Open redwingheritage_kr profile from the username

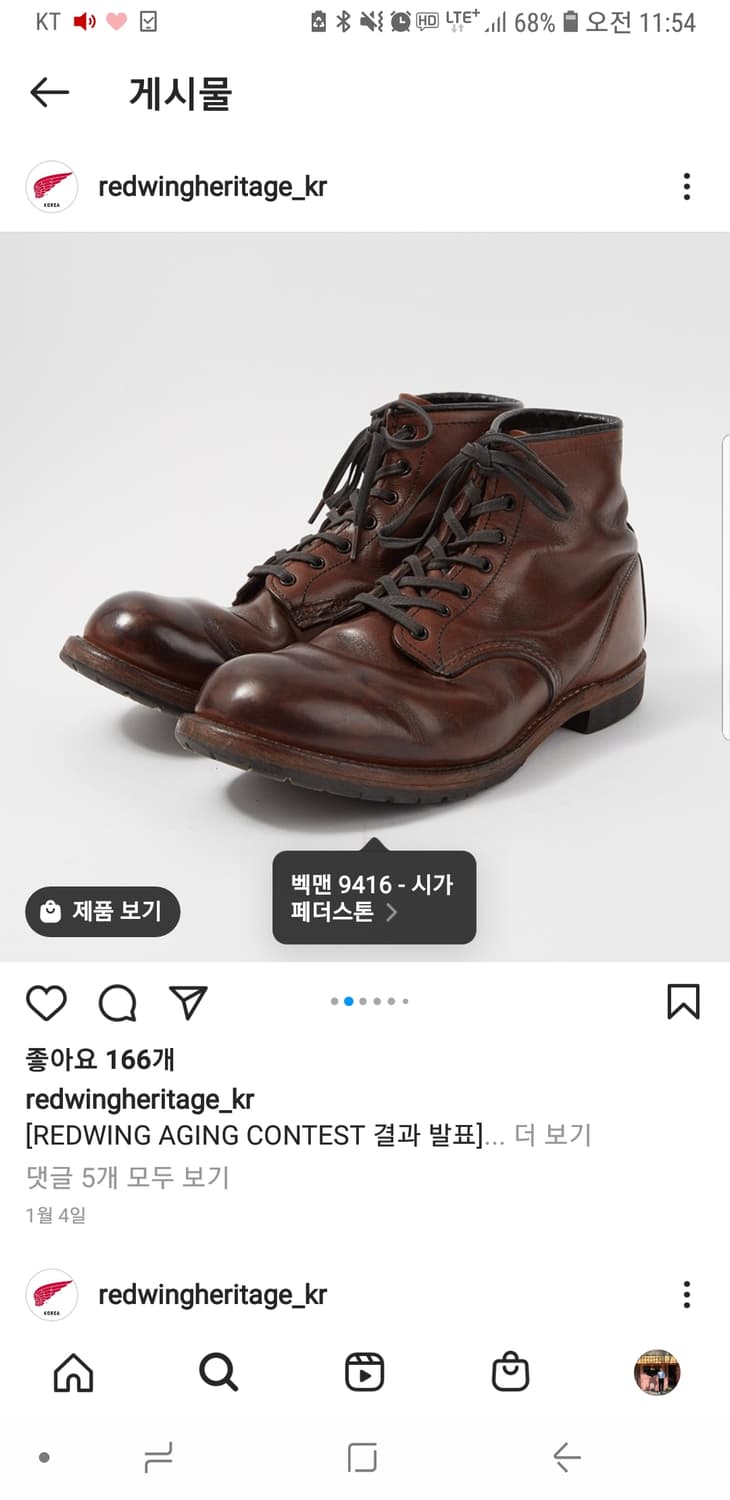tap(214, 186)
